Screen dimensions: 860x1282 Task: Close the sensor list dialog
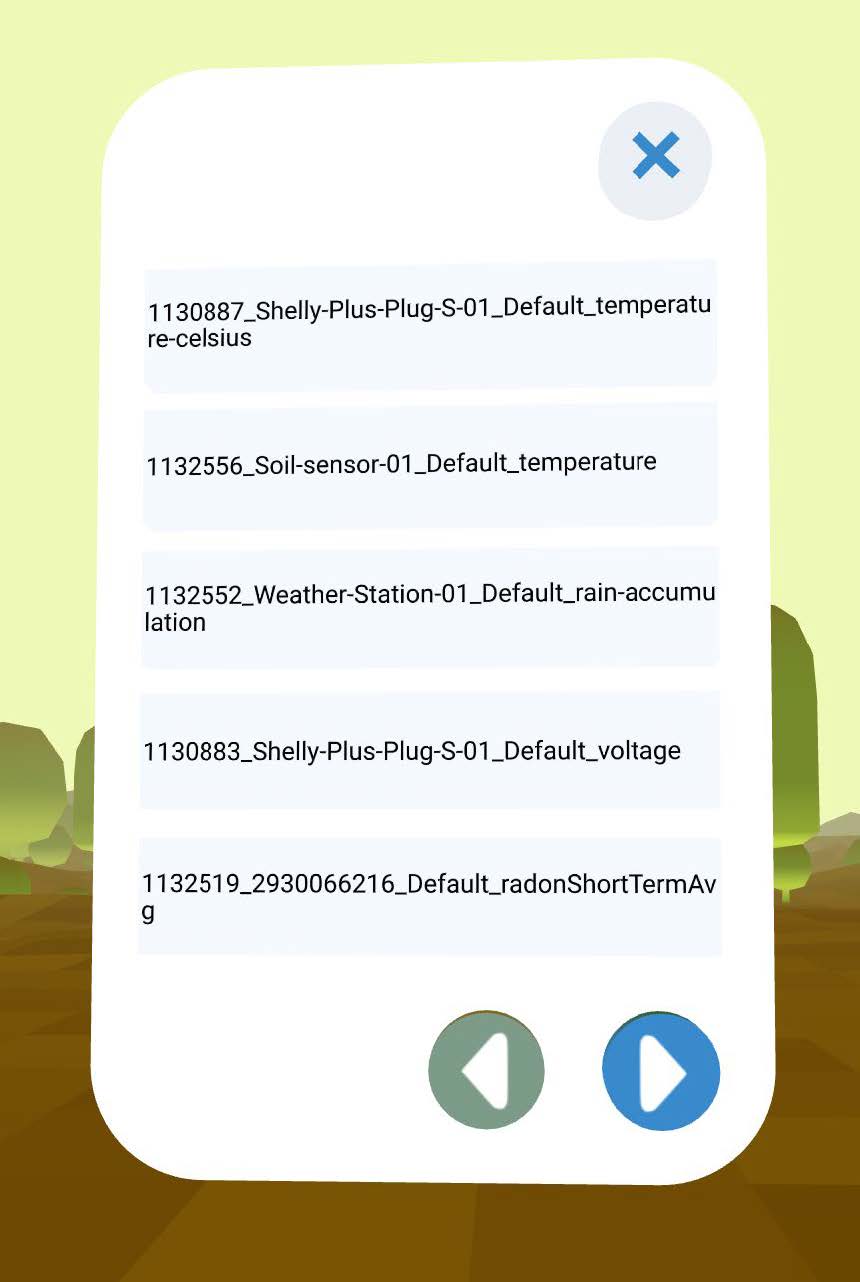[655, 158]
